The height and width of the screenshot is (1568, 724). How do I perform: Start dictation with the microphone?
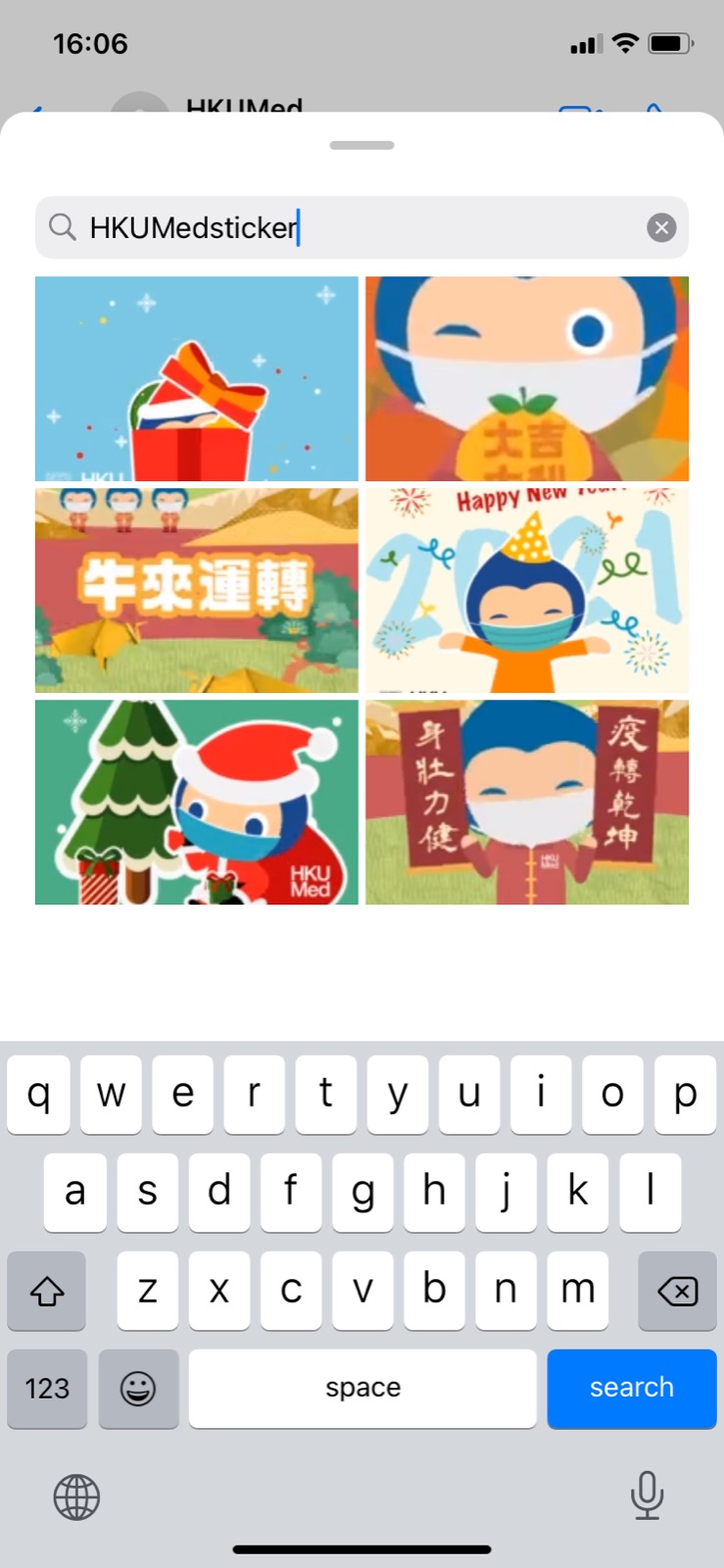tap(647, 1495)
